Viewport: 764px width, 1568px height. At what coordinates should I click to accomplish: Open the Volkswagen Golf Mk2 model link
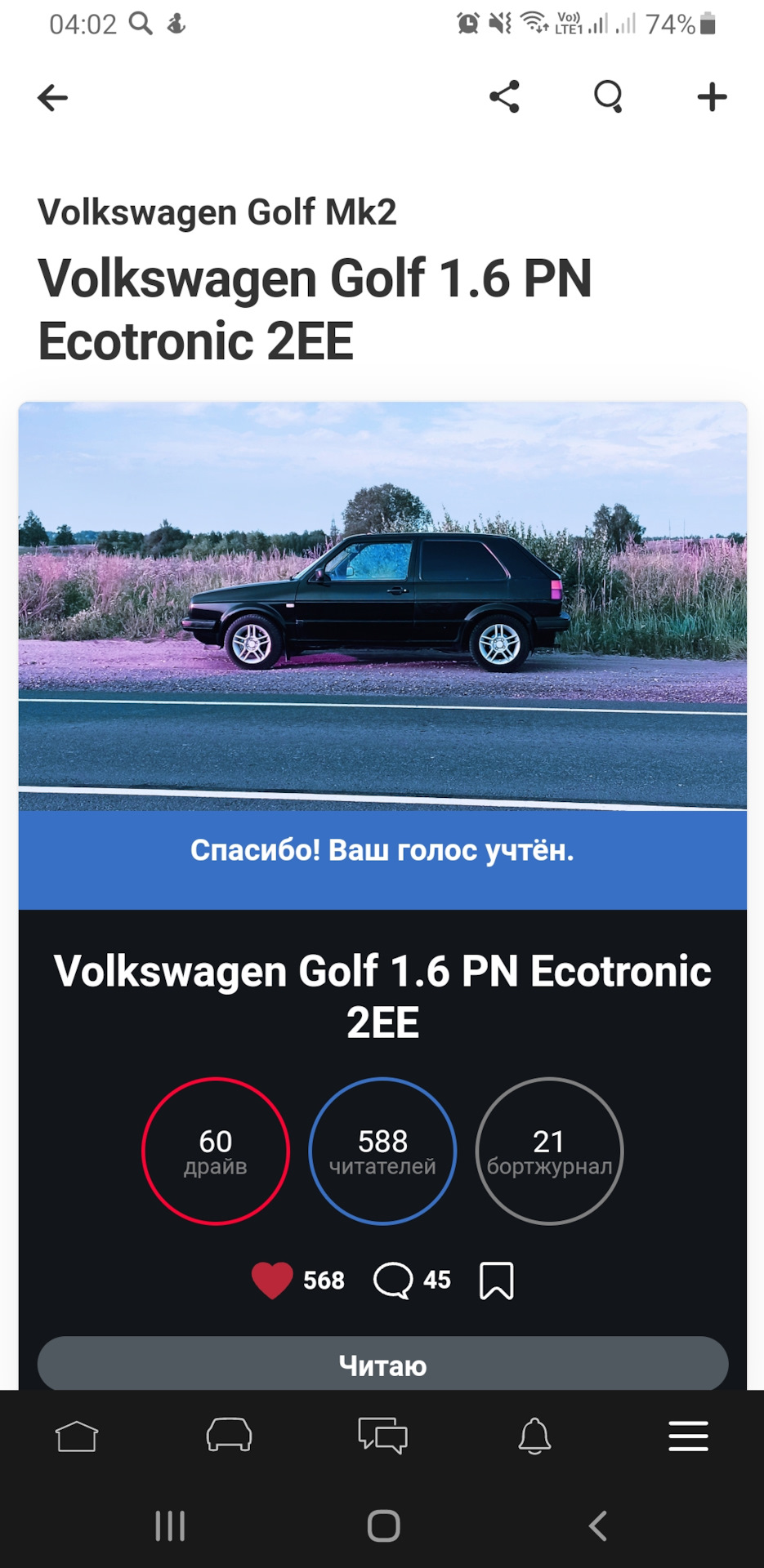coord(217,212)
